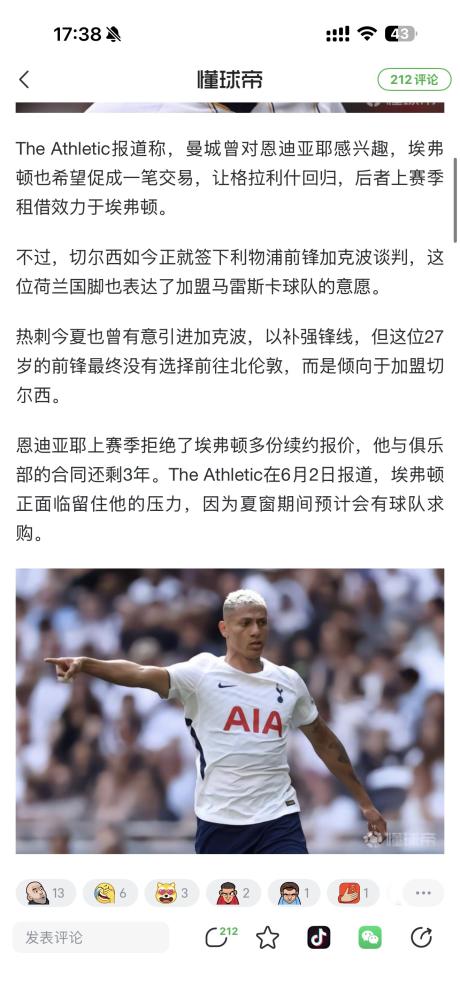Share the article to Douyin
Screen dimensions: 460x999
tap(319, 937)
